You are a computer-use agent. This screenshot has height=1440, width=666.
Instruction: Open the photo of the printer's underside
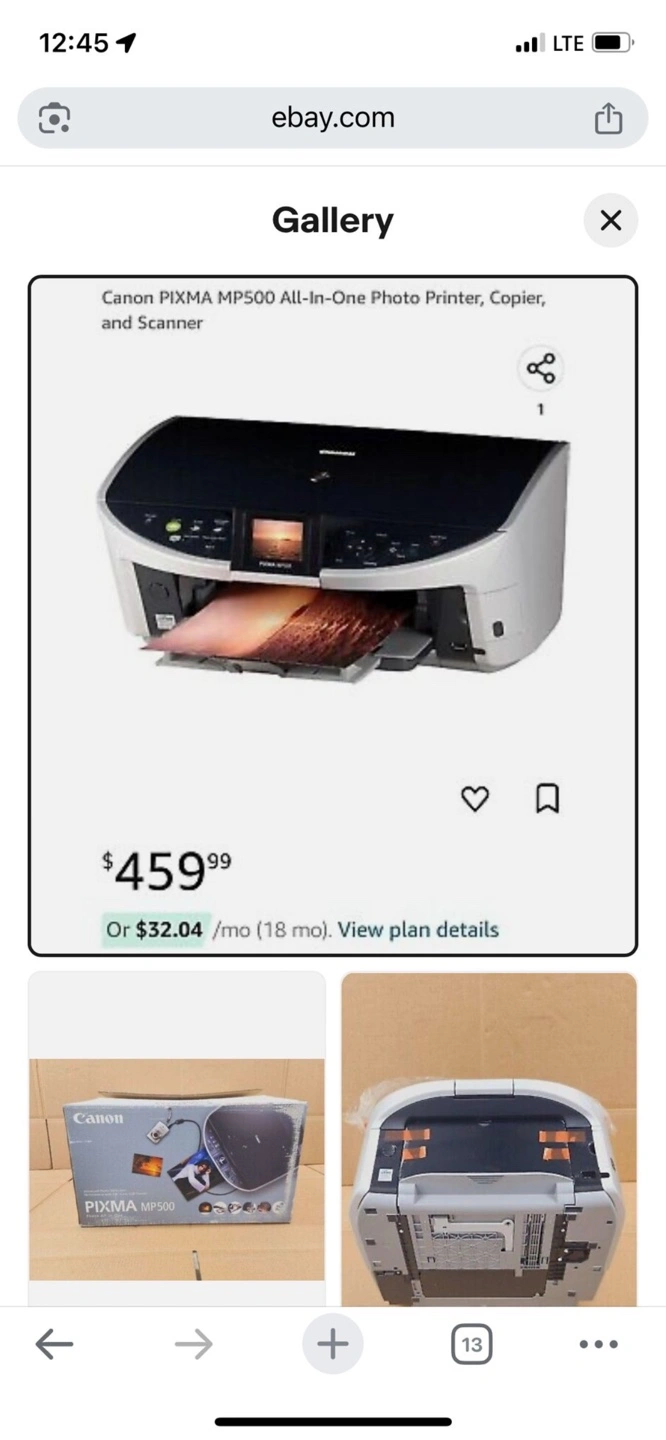click(x=489, y=1138)
